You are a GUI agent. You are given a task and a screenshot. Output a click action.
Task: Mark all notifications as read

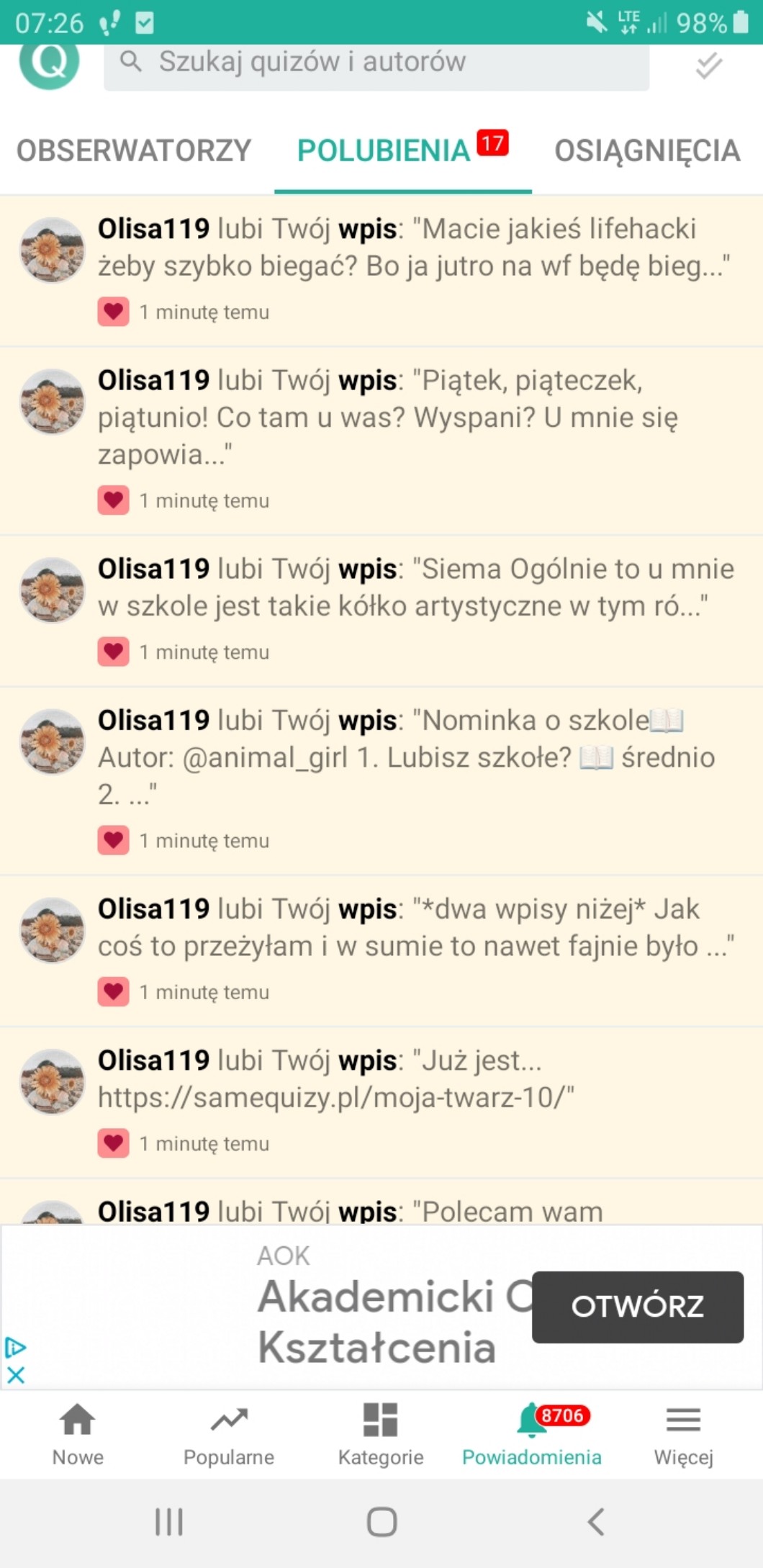[x=708, y=66]
